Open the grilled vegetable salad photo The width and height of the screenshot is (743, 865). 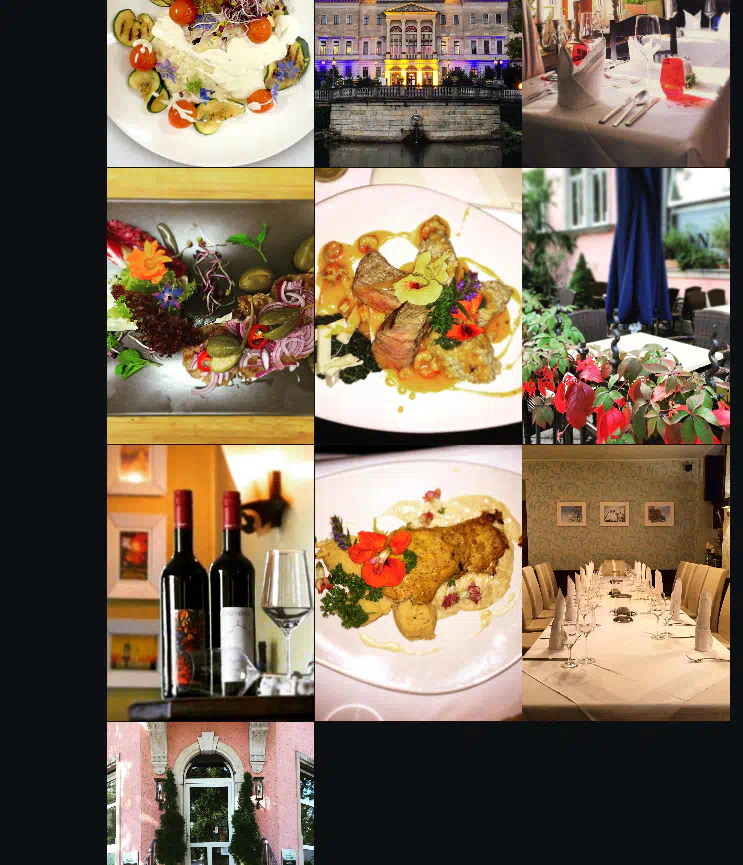210,83
